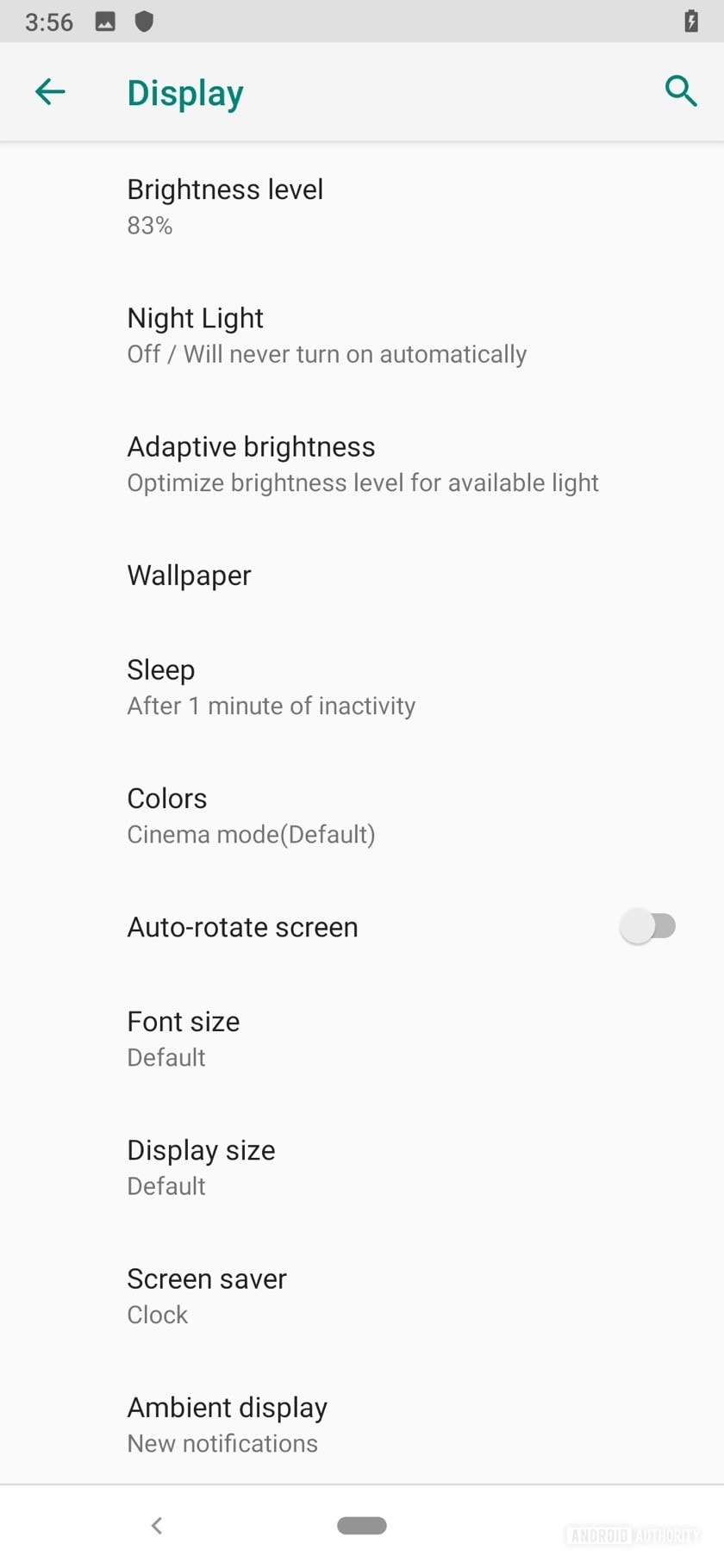Open Colors mode settings
This screenshot has width=724, height=1568.
362,815
